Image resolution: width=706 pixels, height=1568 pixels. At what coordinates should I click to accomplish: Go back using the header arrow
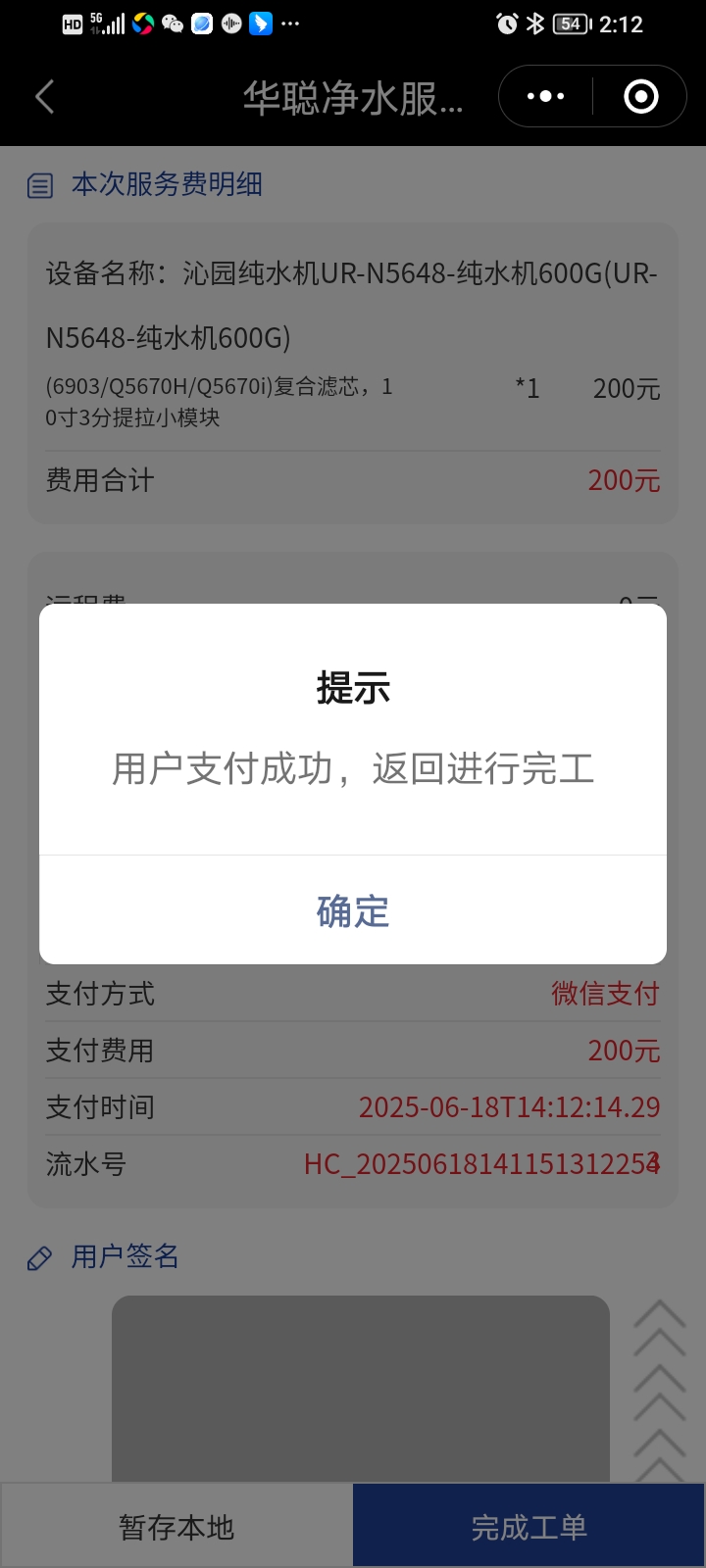45,97
